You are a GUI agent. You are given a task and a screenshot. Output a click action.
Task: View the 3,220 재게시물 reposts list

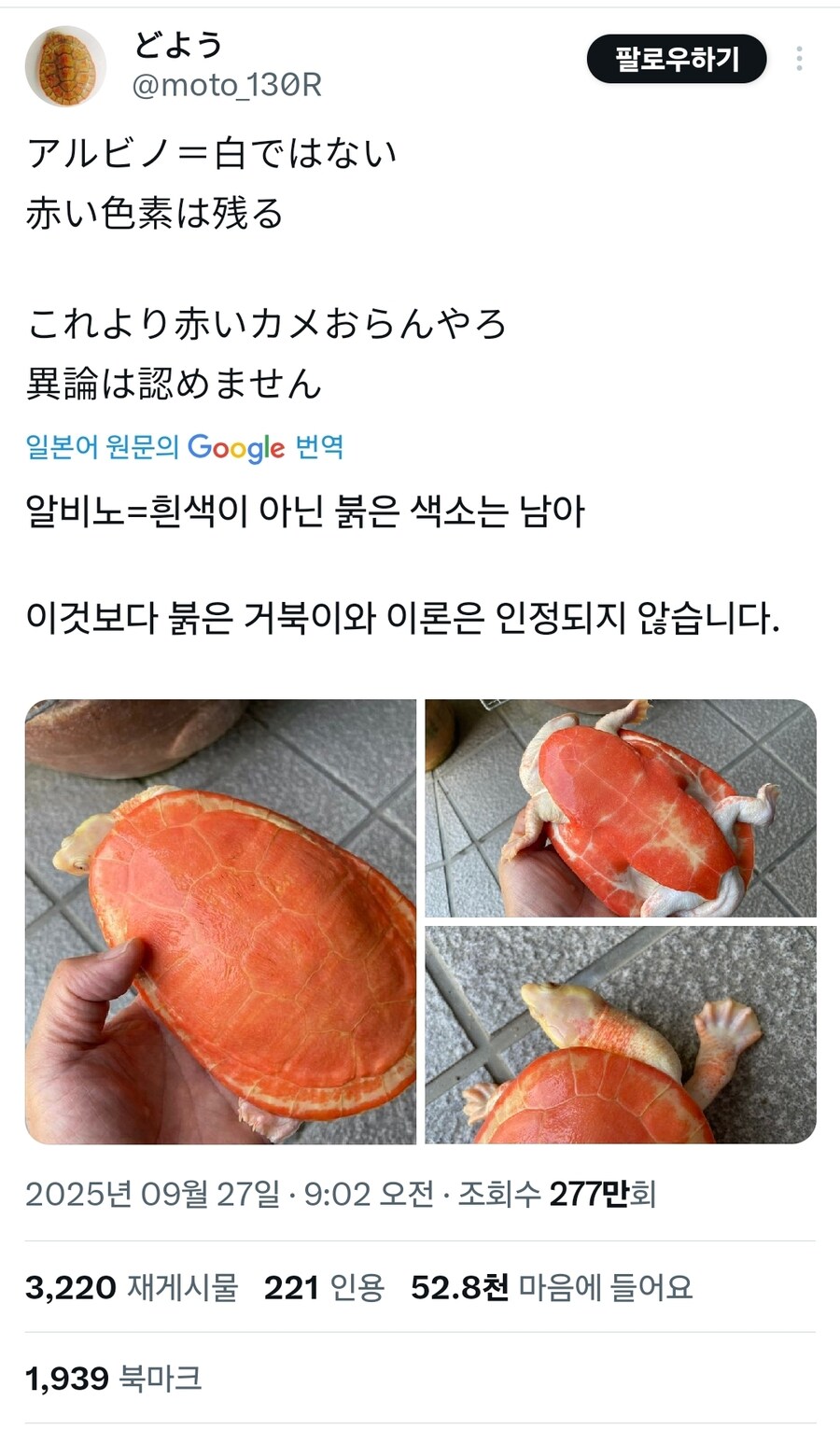[x=132, y=1288]
